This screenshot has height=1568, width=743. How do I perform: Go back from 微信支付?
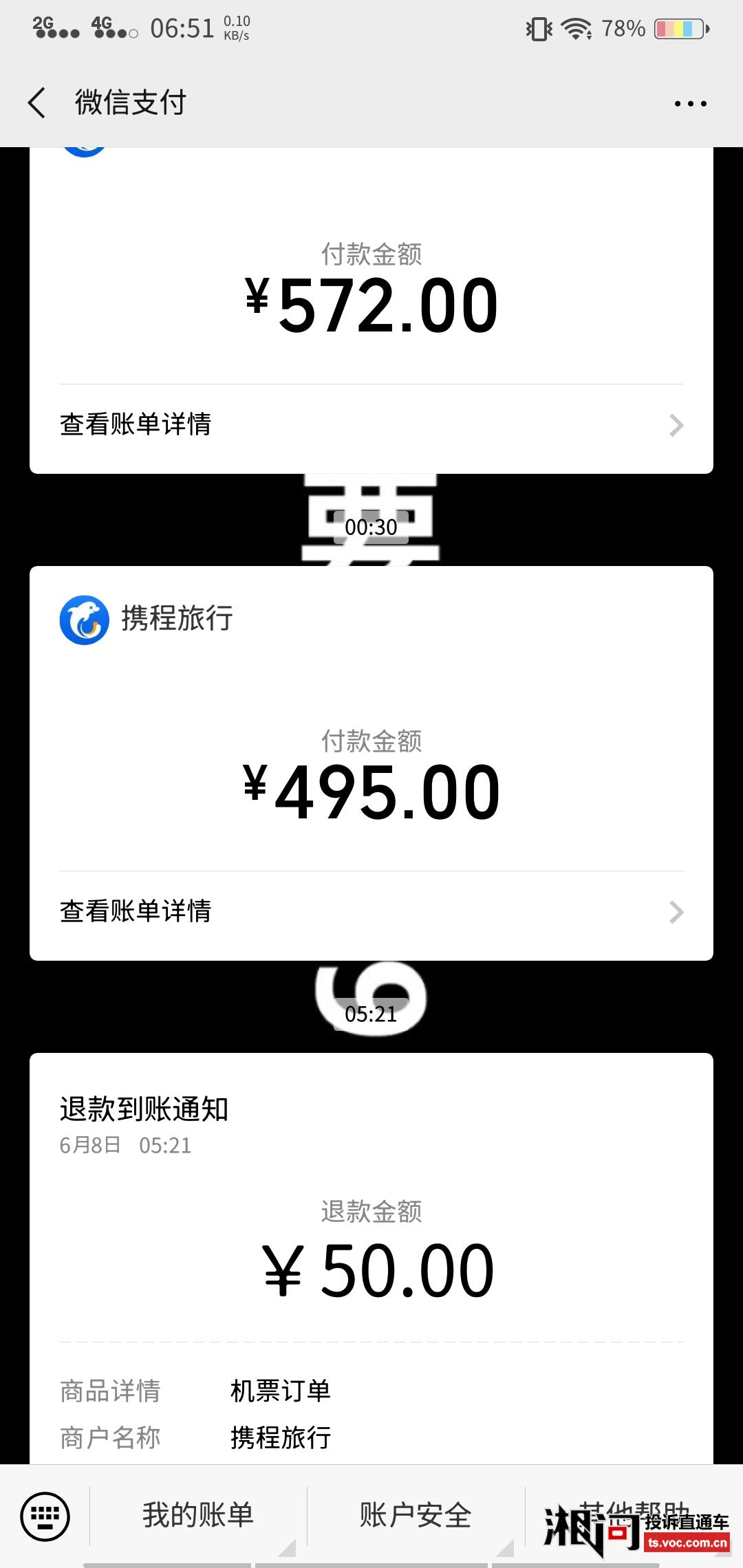point(37,103)
